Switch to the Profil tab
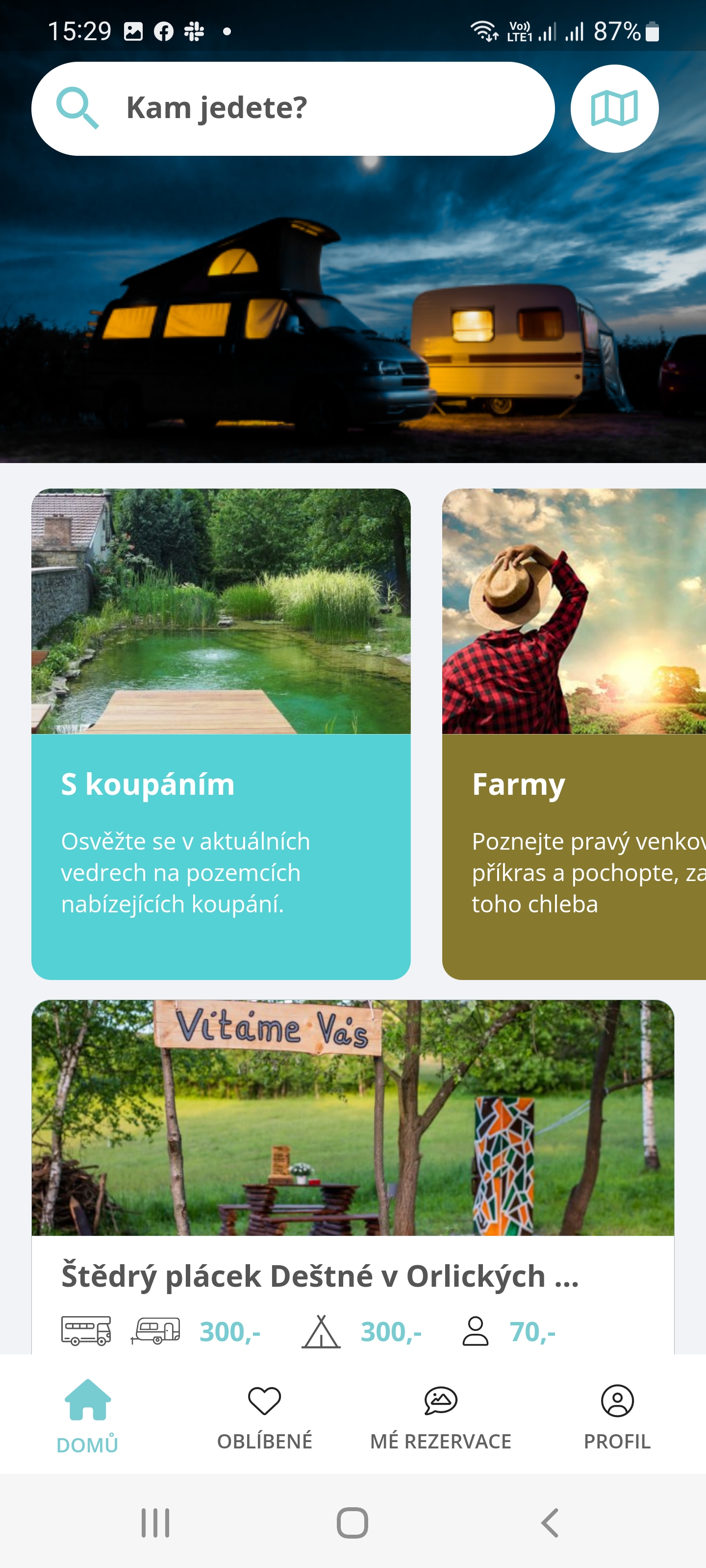706x1568 pixels. coord(617,1416)
